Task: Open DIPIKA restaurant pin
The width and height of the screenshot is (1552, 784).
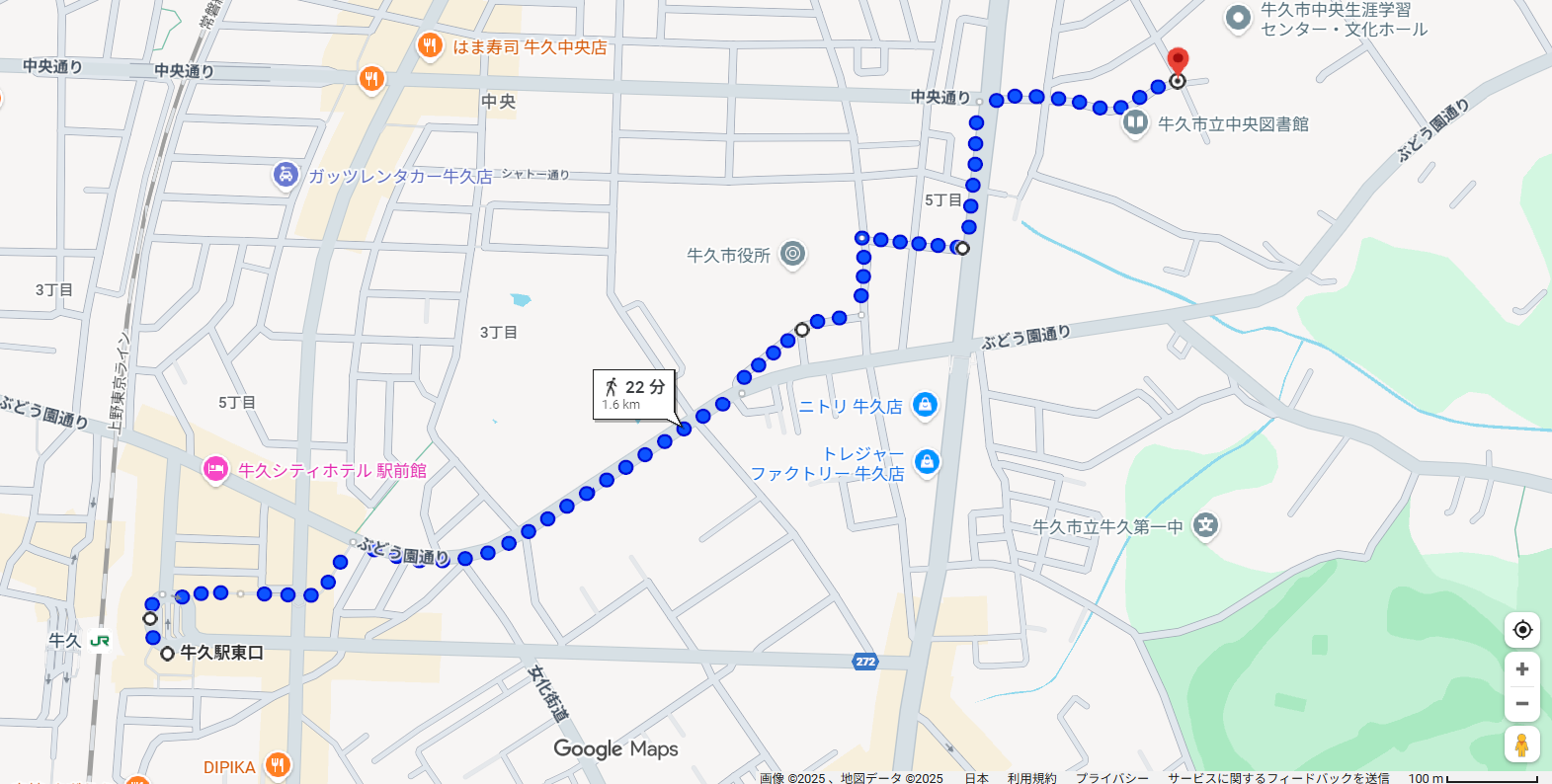Action: click(x=278, y=765)
